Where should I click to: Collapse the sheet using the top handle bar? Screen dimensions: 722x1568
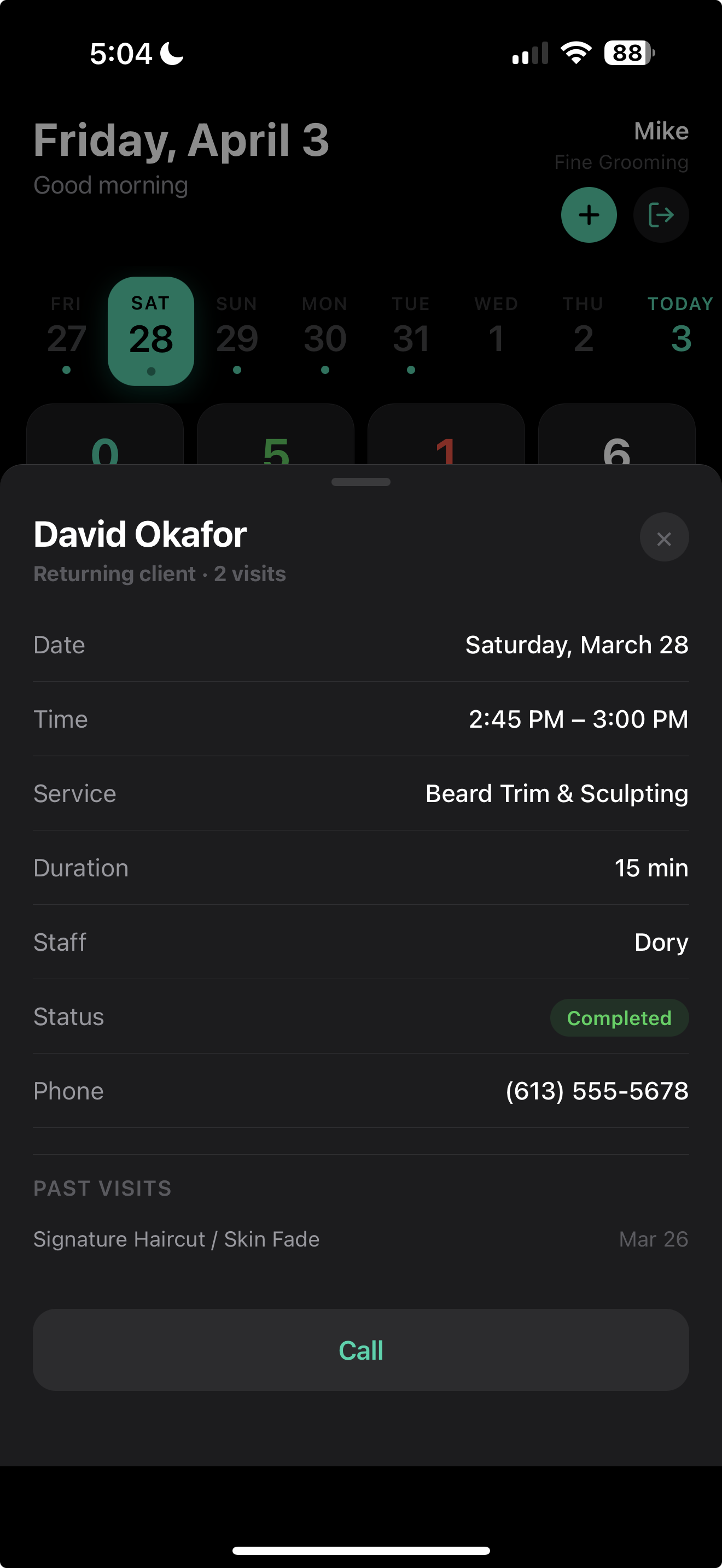point(360,482)
